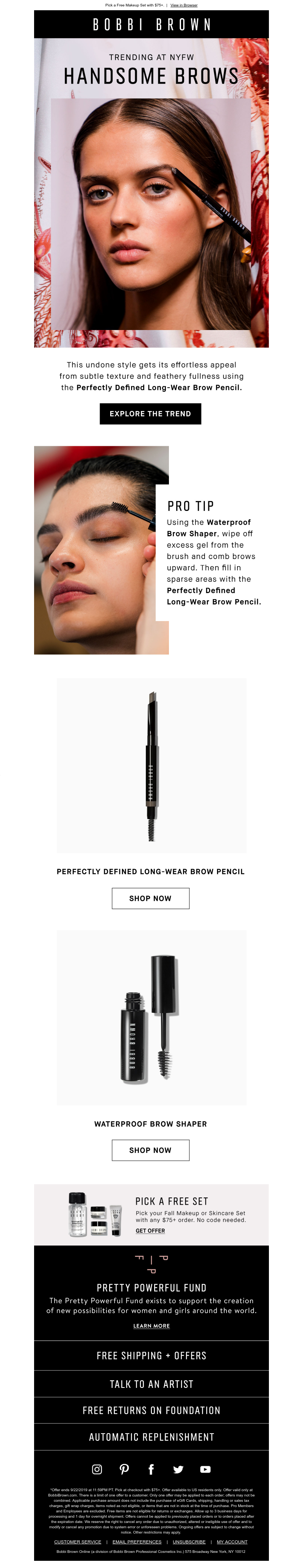Tap the Explore the Trend button
The image size is (303, 1568).
click(150, 413)
